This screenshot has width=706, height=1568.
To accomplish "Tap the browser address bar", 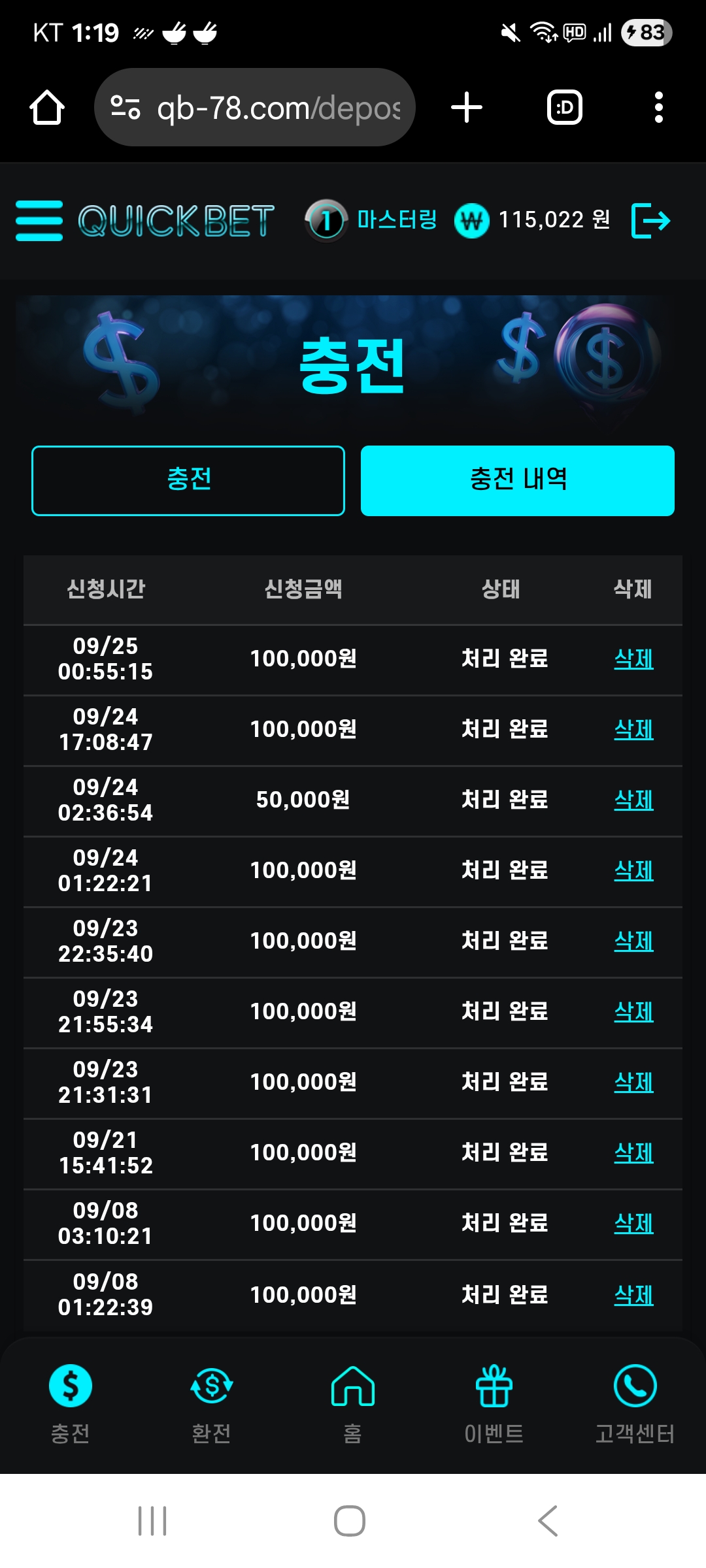I will point(255,107).
